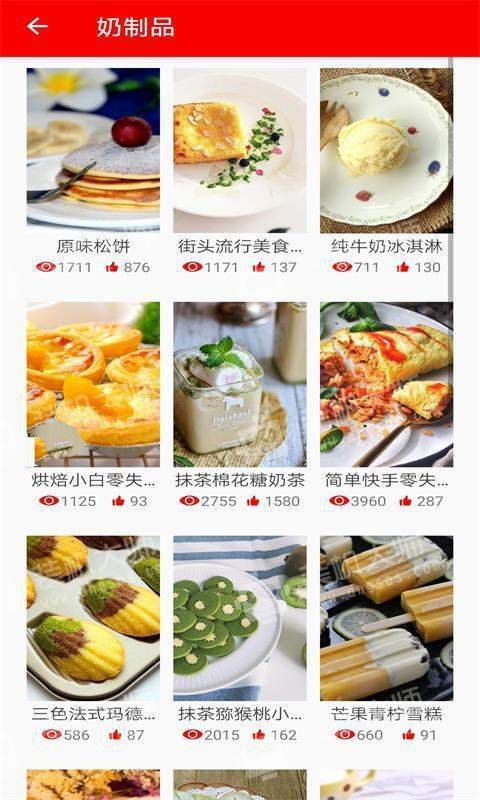The image size is (480, 800).
Task: Select the 芒果青柠雪糕 recipe card
Action: click(386, 639)
